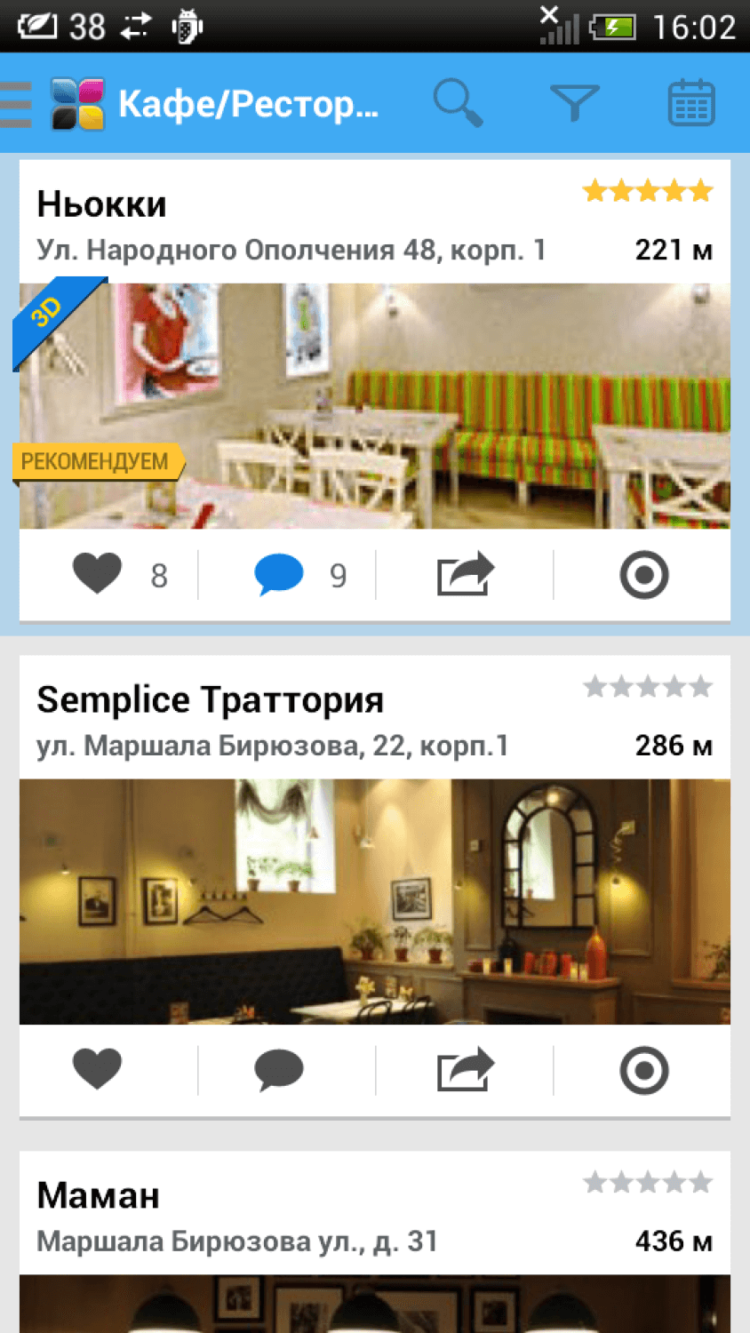
Task: Open the Ньокки restaurant listing
Action: 100,203
